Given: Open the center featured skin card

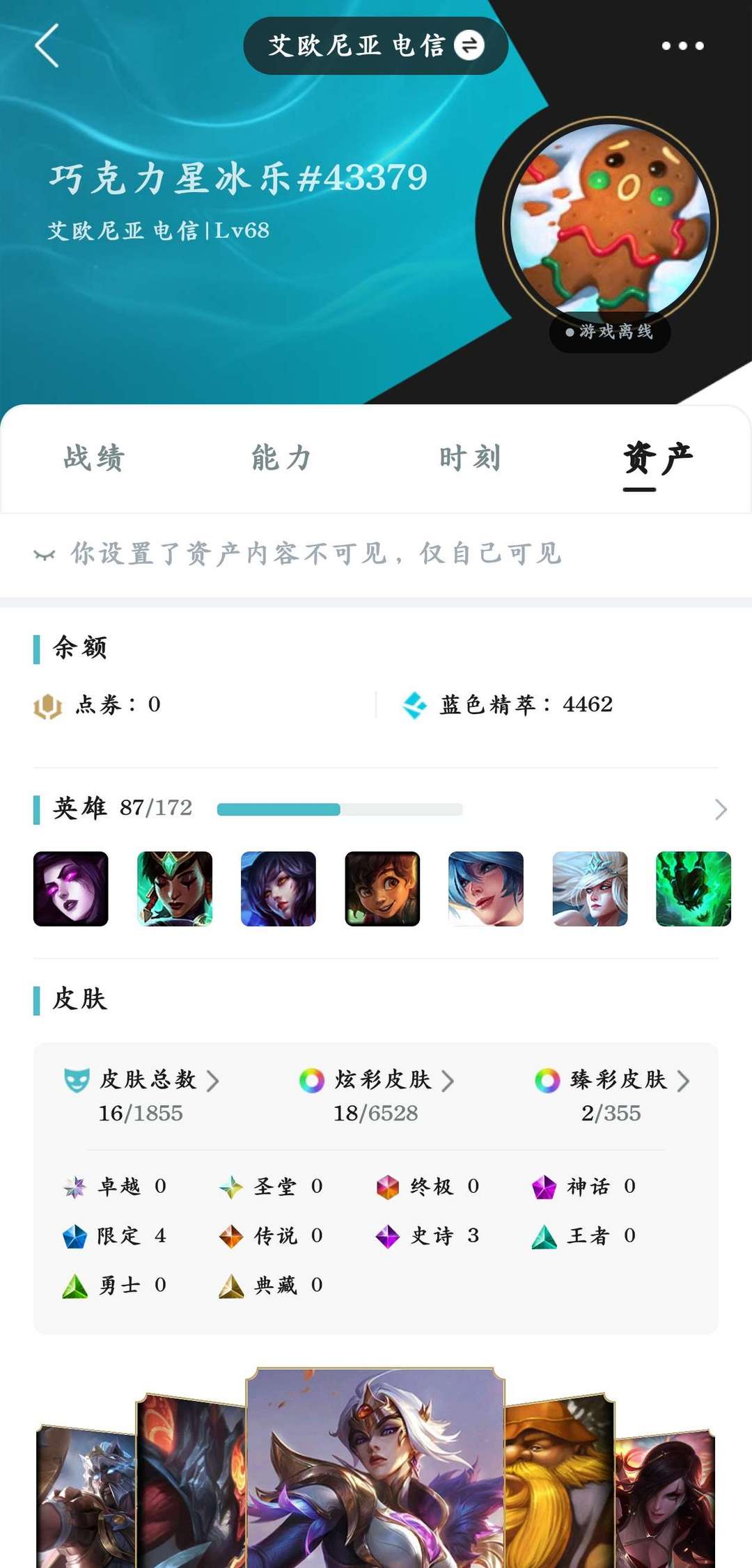Looking at the screenshot, I should [x=375, y=1468].
